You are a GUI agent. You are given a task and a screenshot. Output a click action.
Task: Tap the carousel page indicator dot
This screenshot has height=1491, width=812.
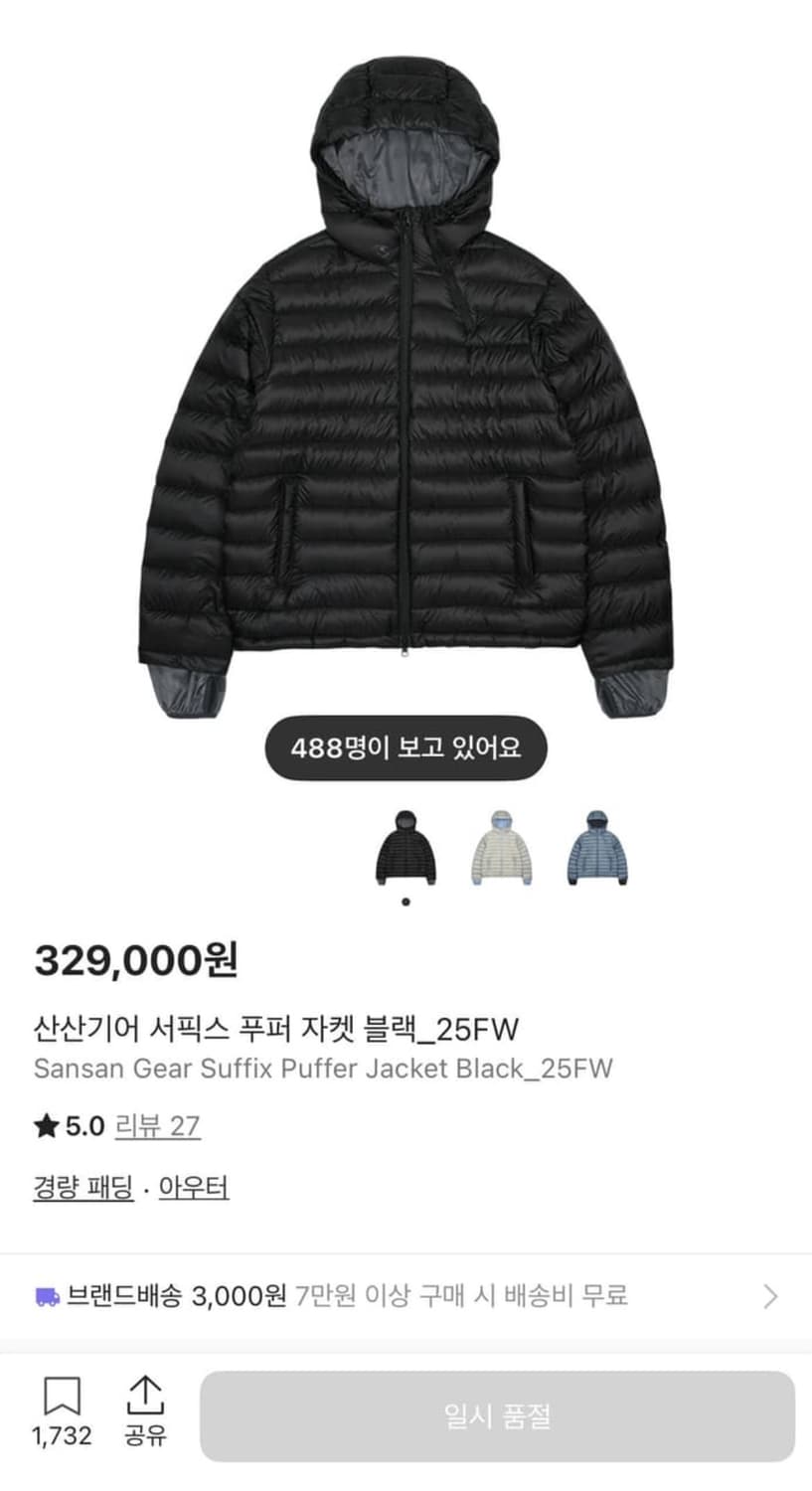pos(406,900)
